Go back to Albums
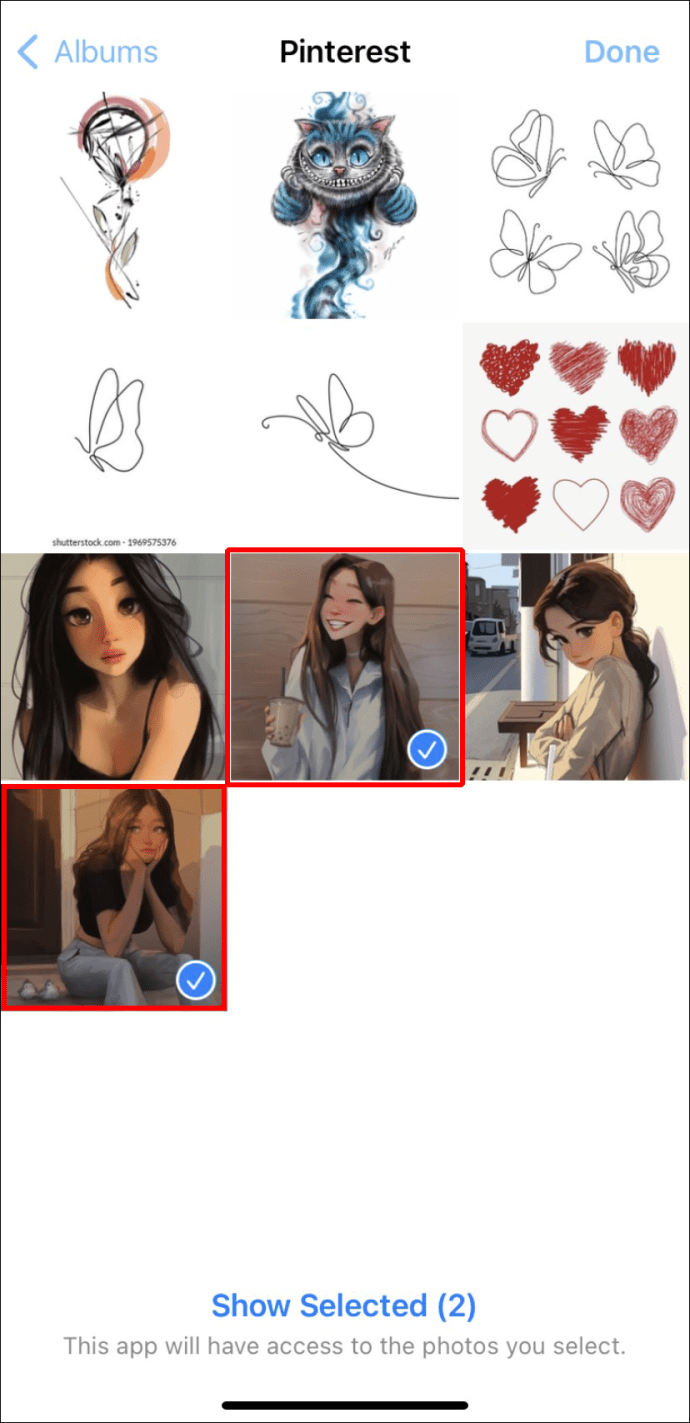 tap(88, 52)
